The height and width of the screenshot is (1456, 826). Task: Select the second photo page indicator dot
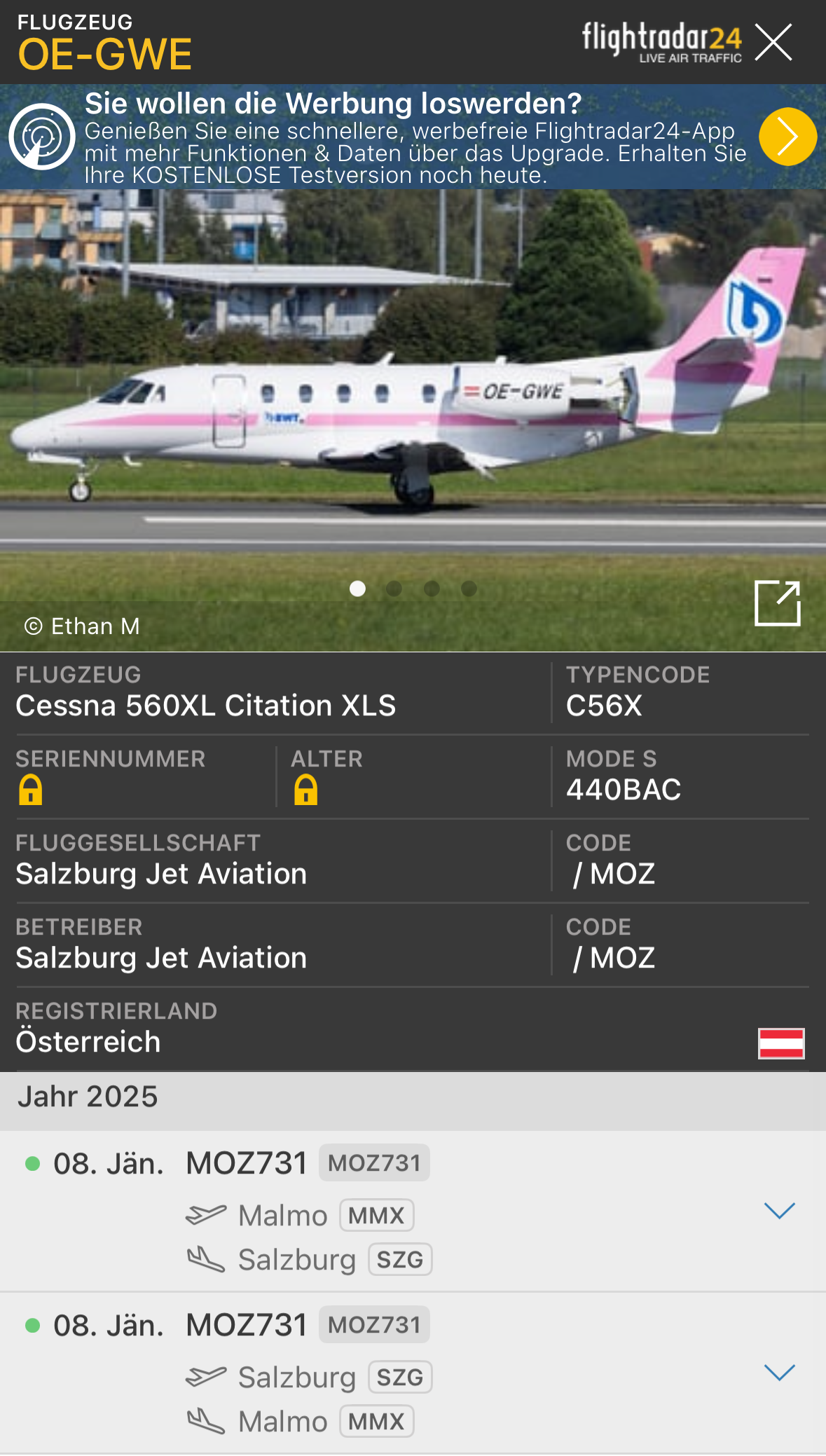pyautogui.click(x=394, y=589)
